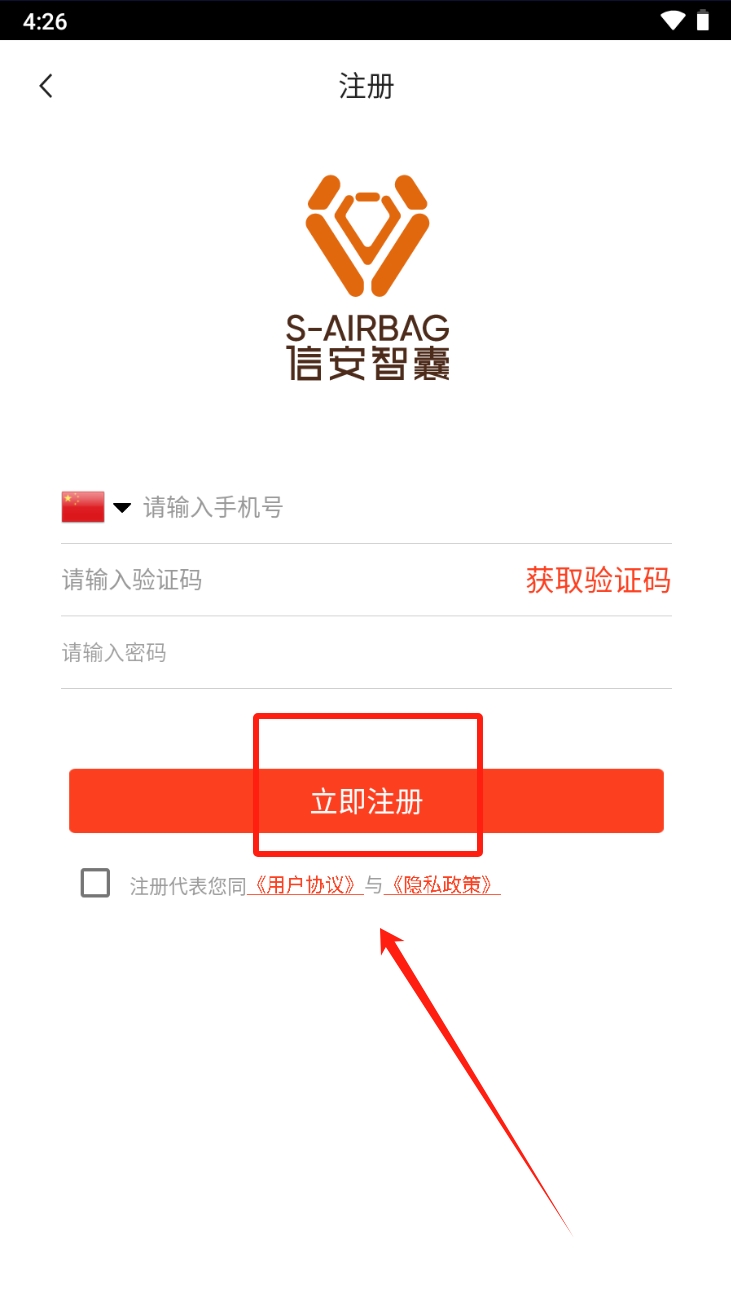Open the 《用户协议》 link
Image resolution: width=731 pixels, height=1303 pixels.
point(305,885)
